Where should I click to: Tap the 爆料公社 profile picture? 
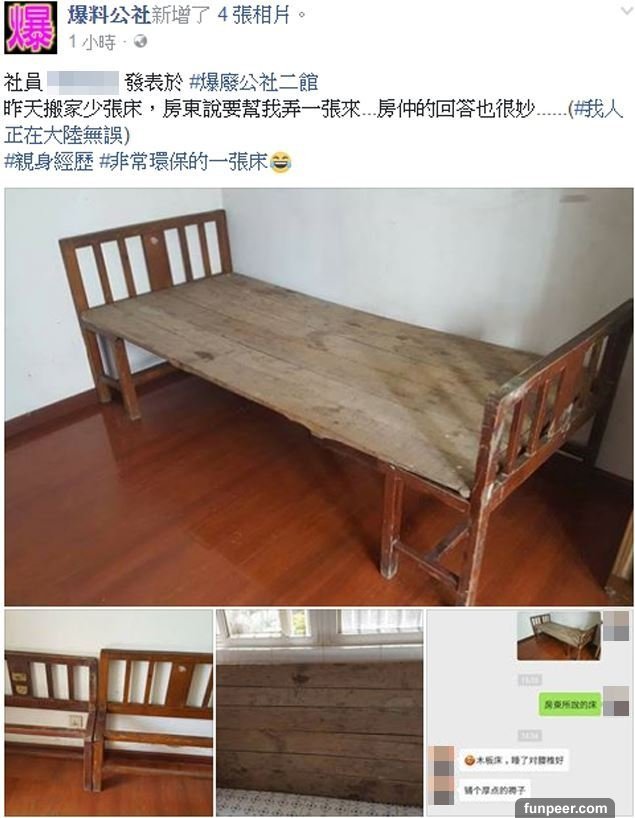[30, 27]
